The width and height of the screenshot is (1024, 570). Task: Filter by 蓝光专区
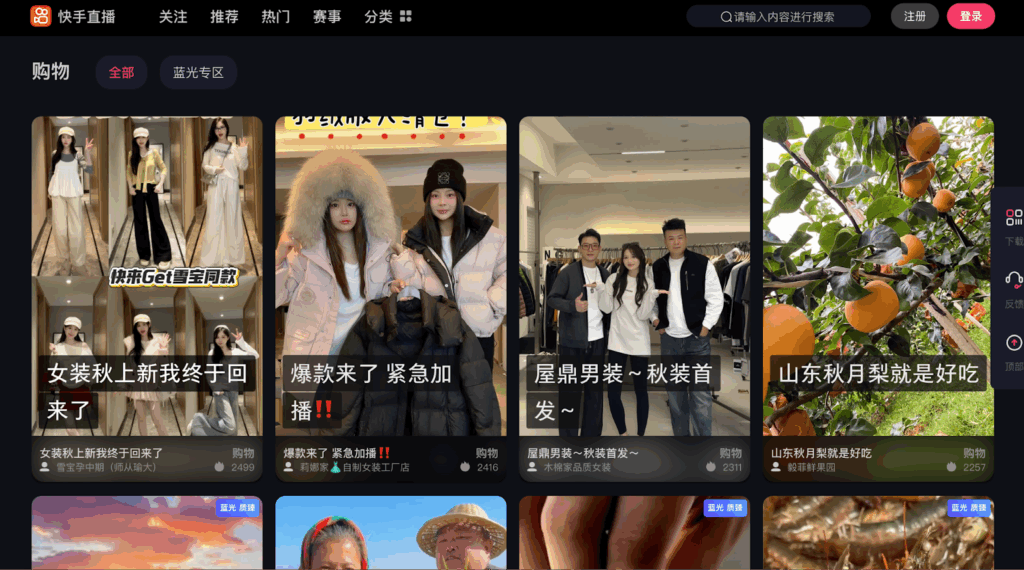[x=197, y=72]
